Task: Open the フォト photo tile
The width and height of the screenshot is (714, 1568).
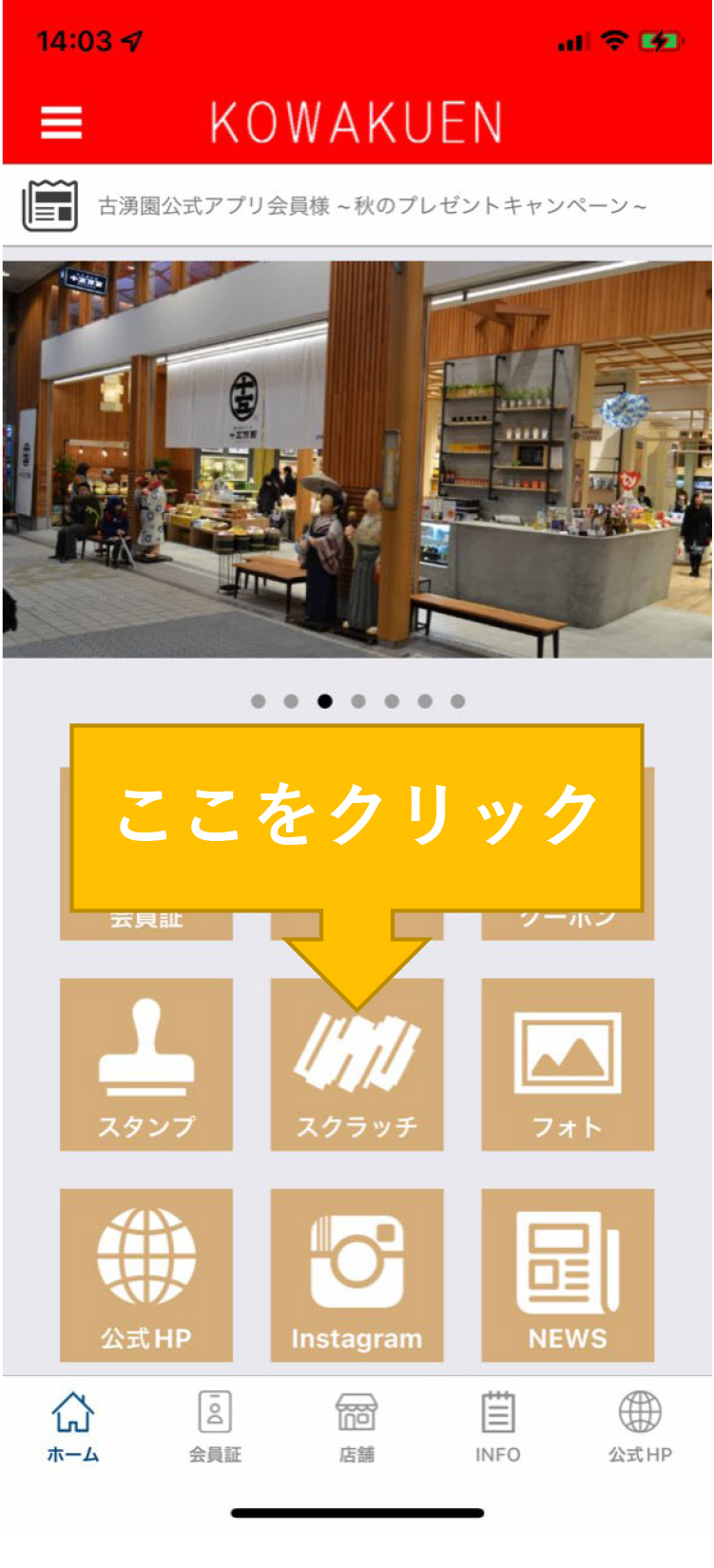Action: [567, 1064]
